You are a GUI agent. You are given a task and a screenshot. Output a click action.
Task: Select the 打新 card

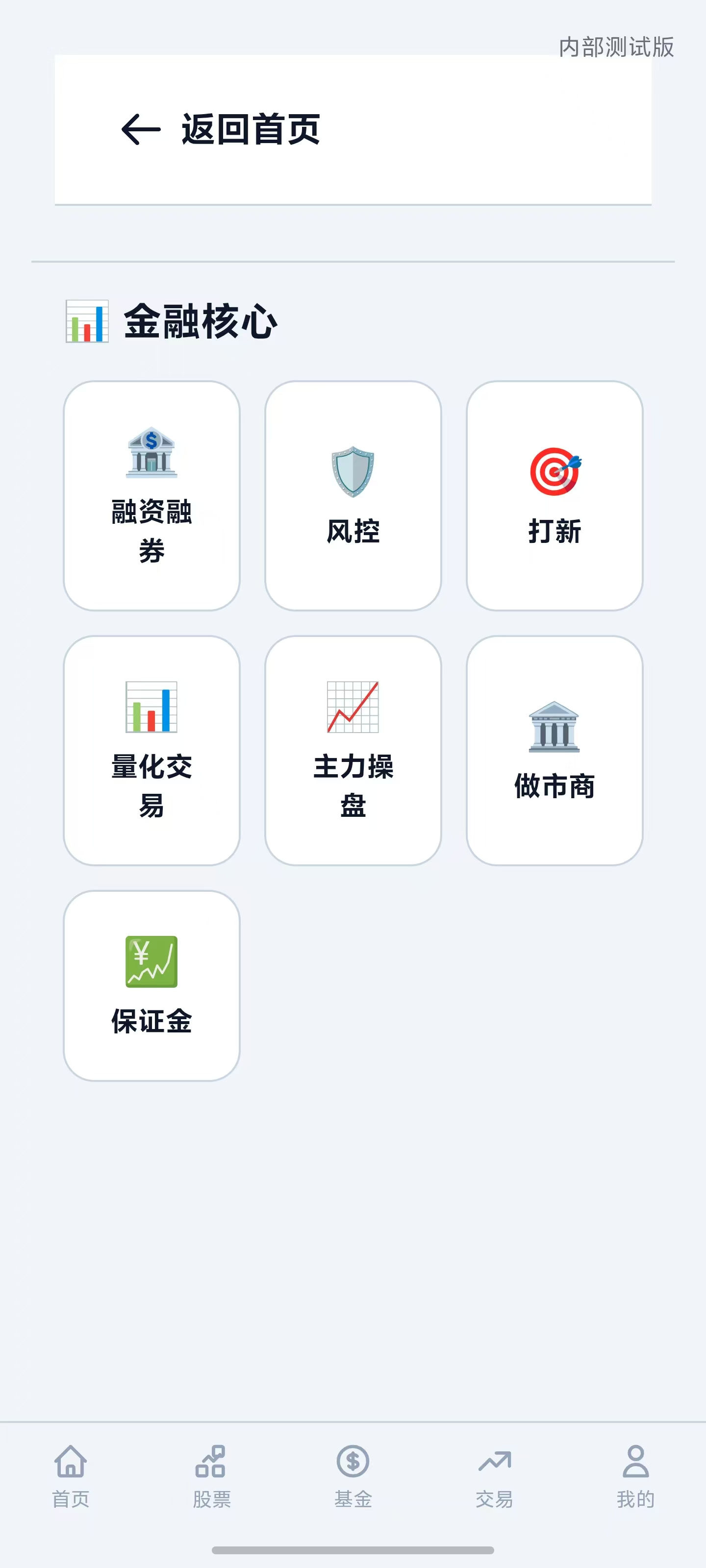pyautogui.click(x=555, y=495)
